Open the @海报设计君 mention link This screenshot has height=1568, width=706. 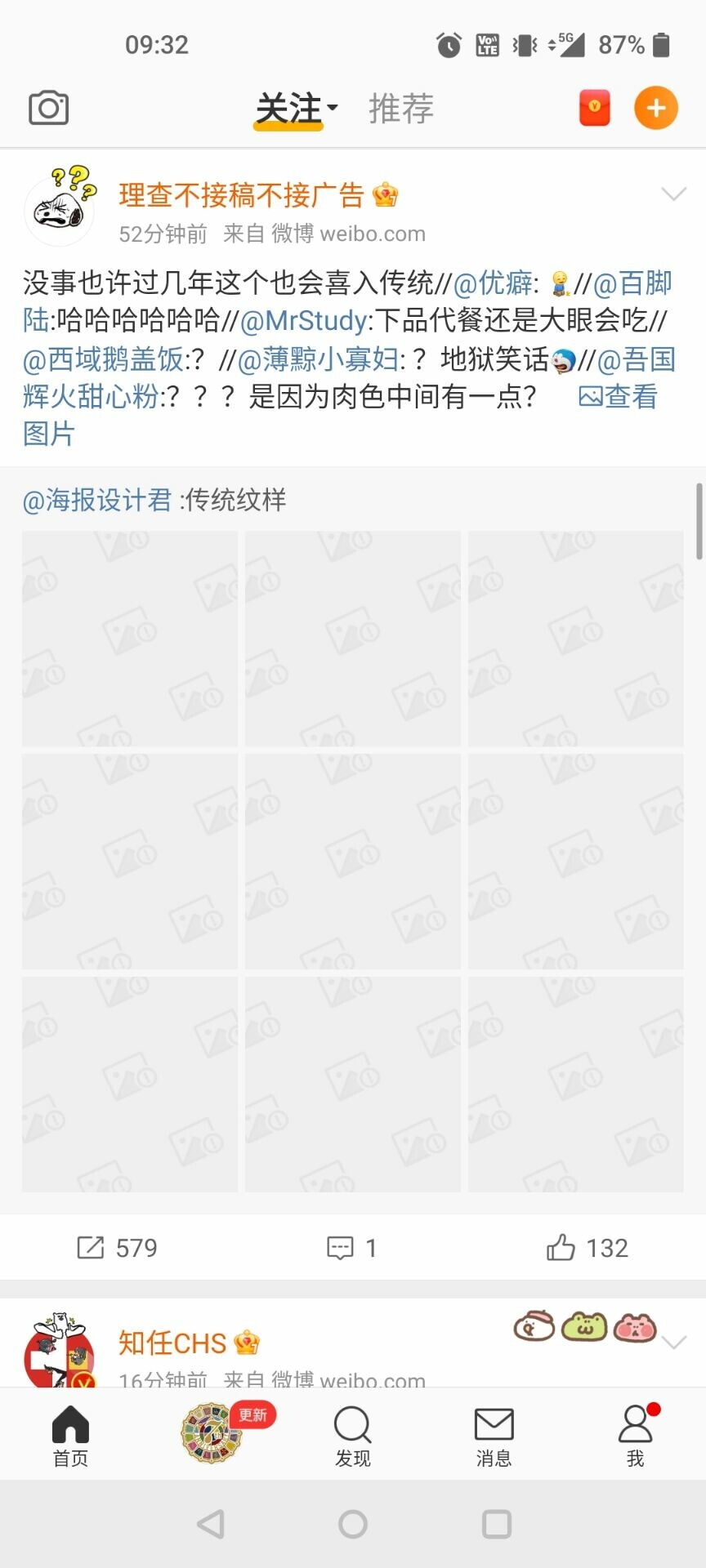click(97, 500)
